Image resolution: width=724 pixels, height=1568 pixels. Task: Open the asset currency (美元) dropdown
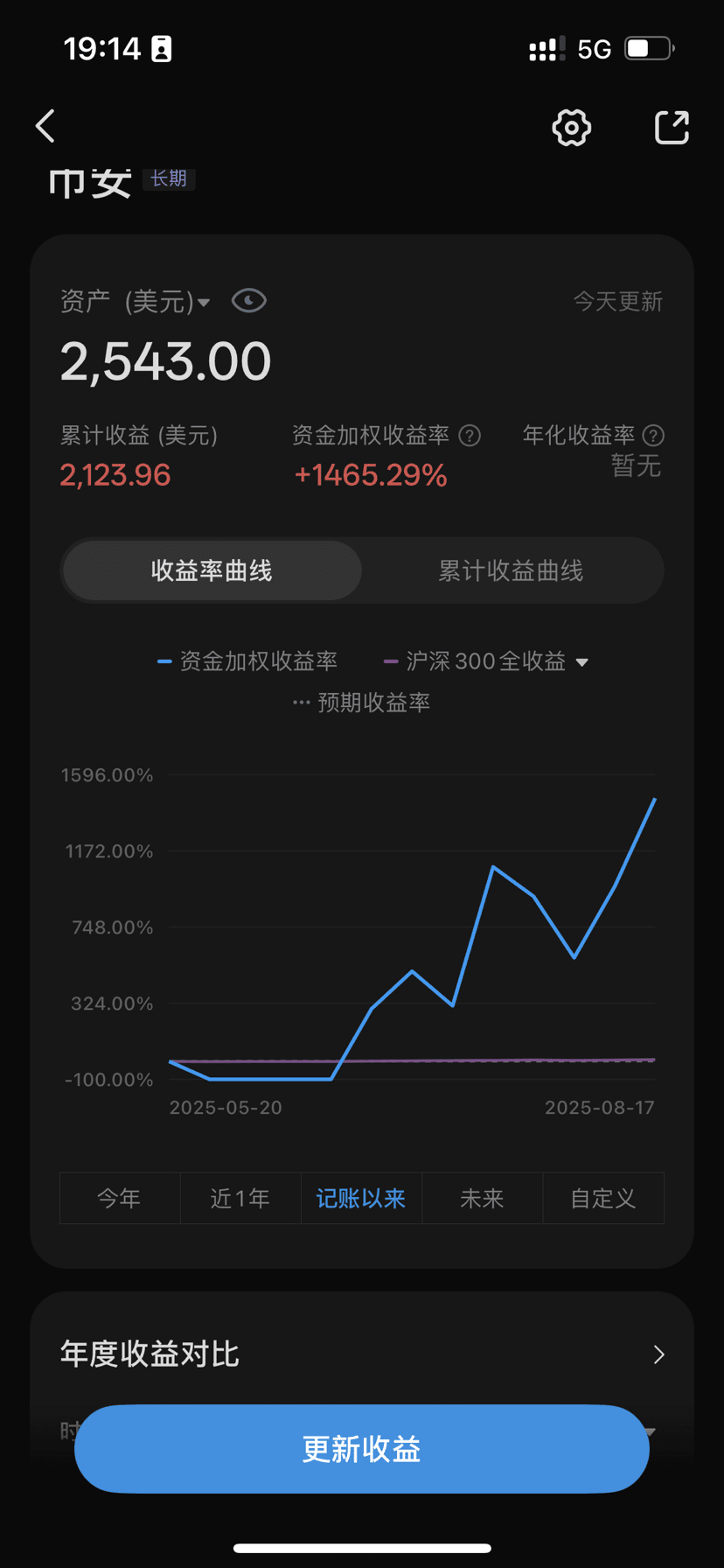tap(166, 302)
